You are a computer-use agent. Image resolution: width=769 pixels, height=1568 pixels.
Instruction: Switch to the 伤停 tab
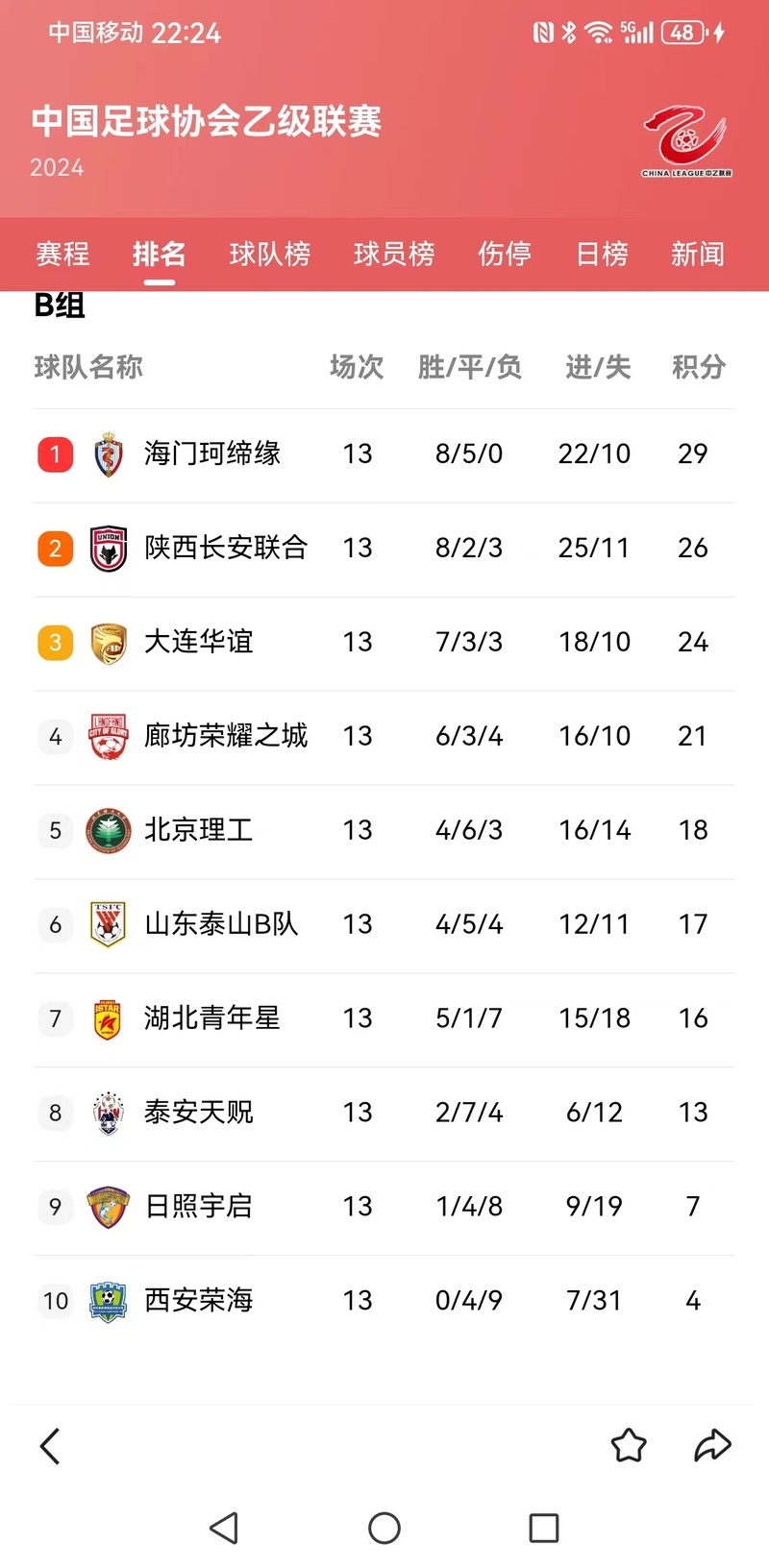point(505,254)
